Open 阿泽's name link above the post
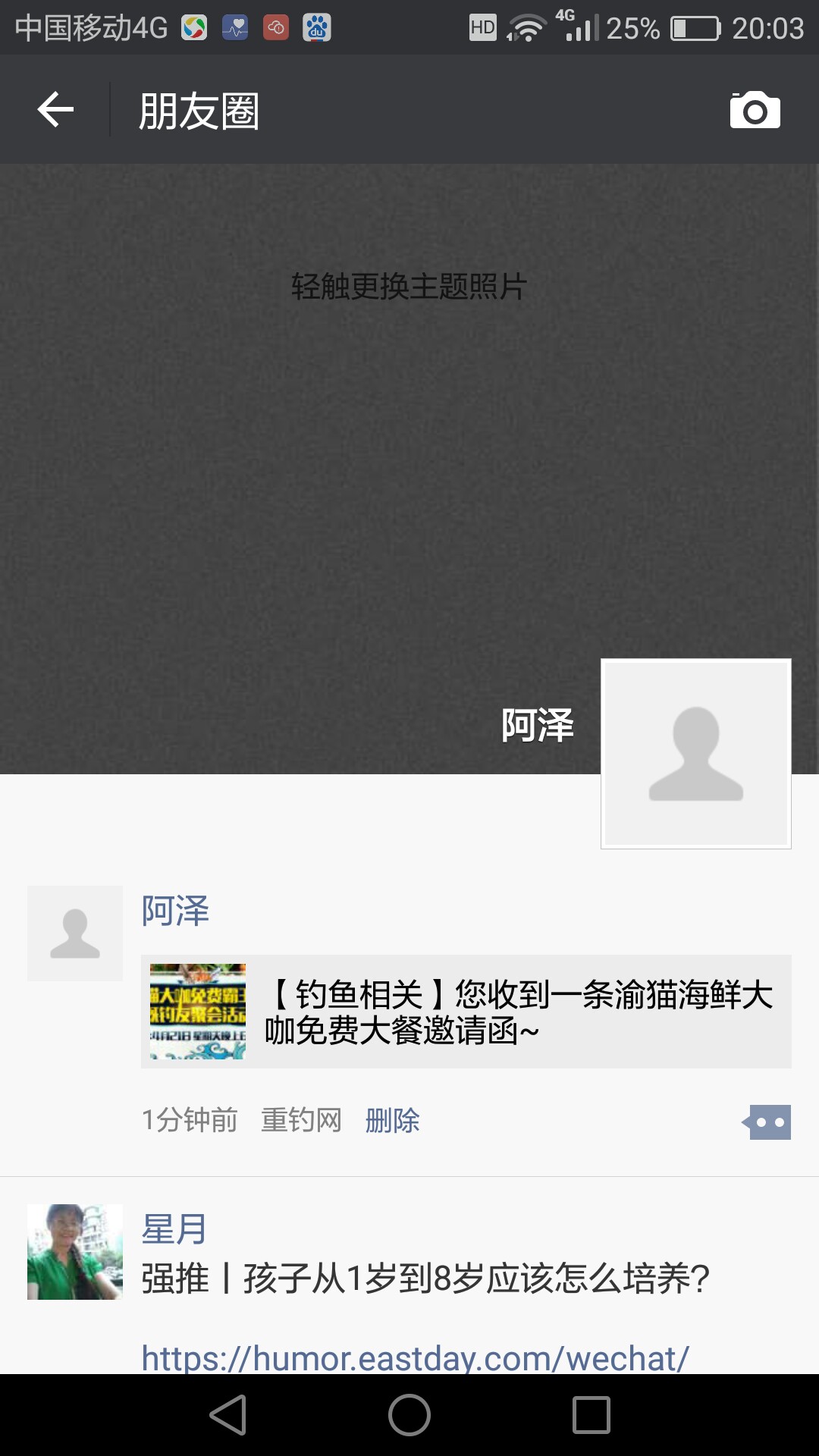 point(175,911)
